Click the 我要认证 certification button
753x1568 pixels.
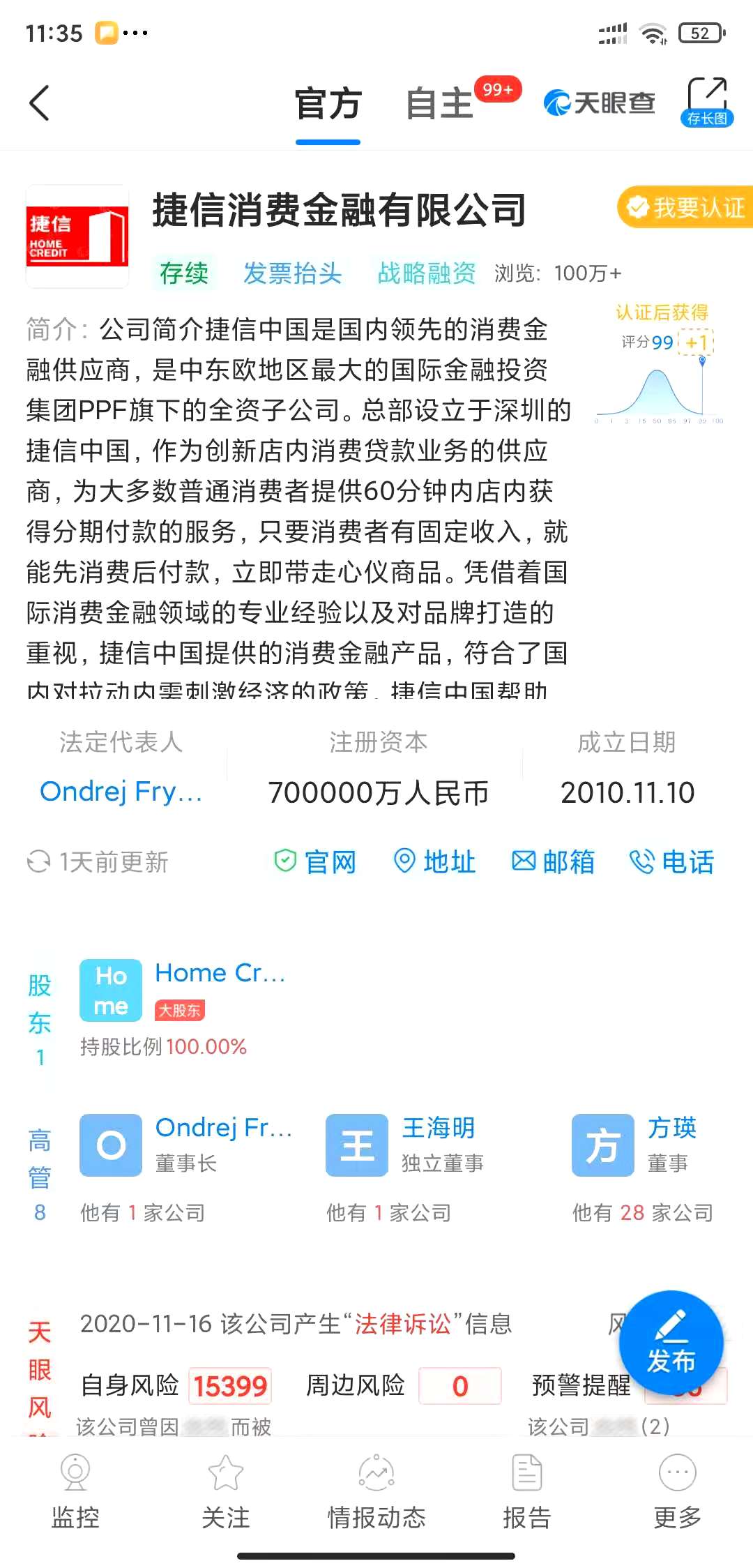[x=685, y=206]
